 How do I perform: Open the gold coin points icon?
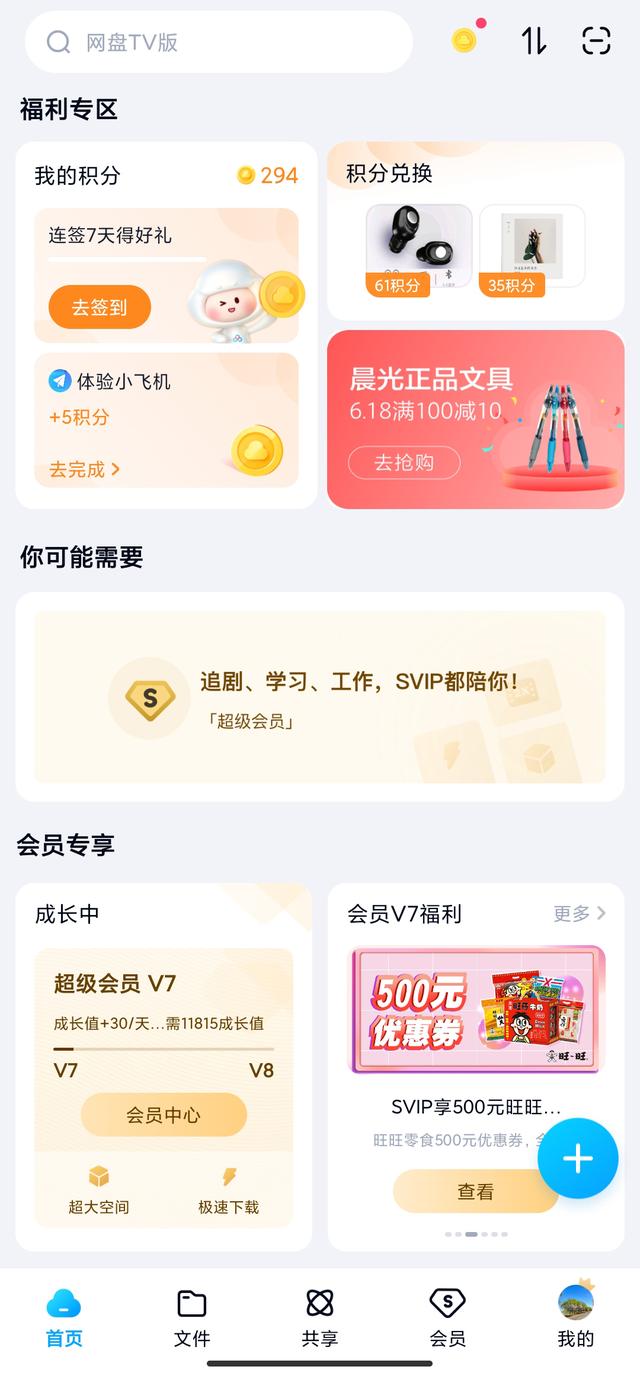[x=464, y=41]
